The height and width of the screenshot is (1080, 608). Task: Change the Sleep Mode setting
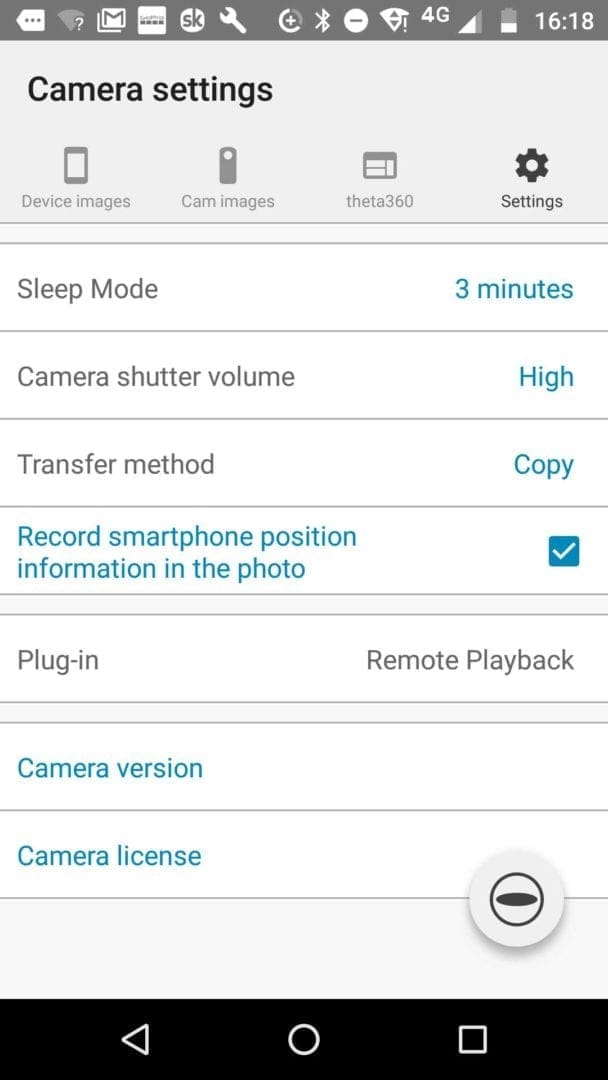click(x=304, y=289)
